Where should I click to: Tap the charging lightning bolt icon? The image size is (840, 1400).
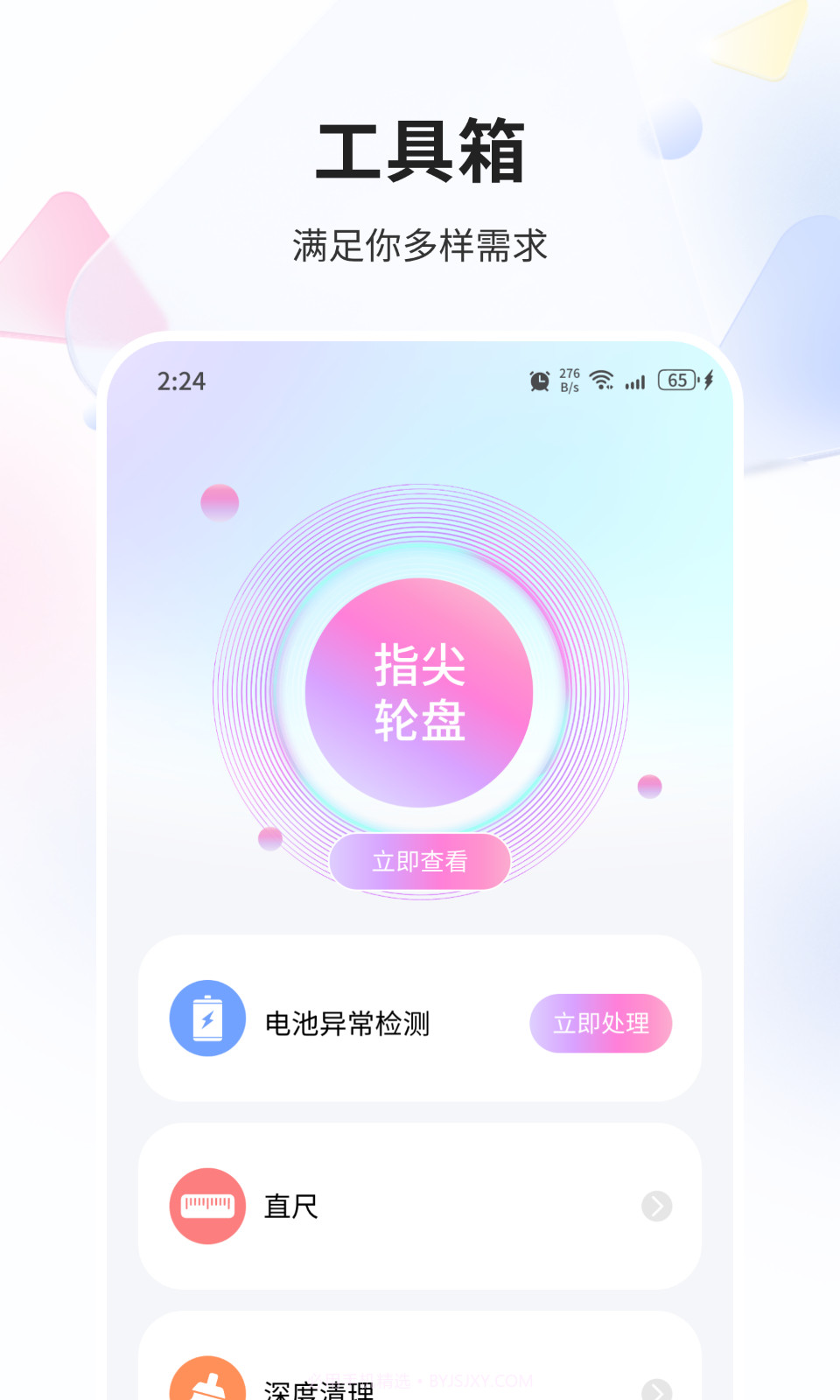(706, 381)
